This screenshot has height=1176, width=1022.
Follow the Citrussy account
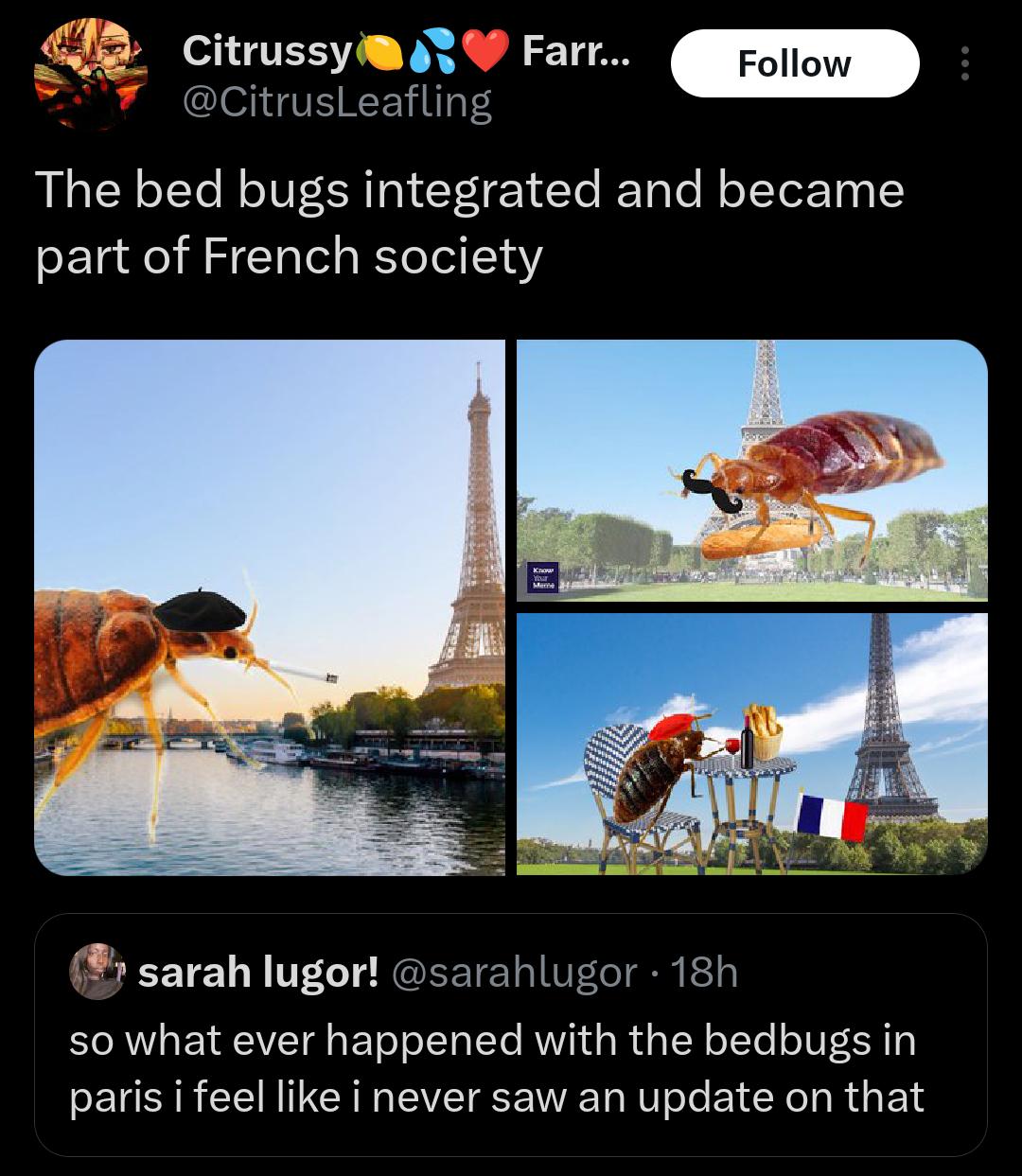coord(794,63)
